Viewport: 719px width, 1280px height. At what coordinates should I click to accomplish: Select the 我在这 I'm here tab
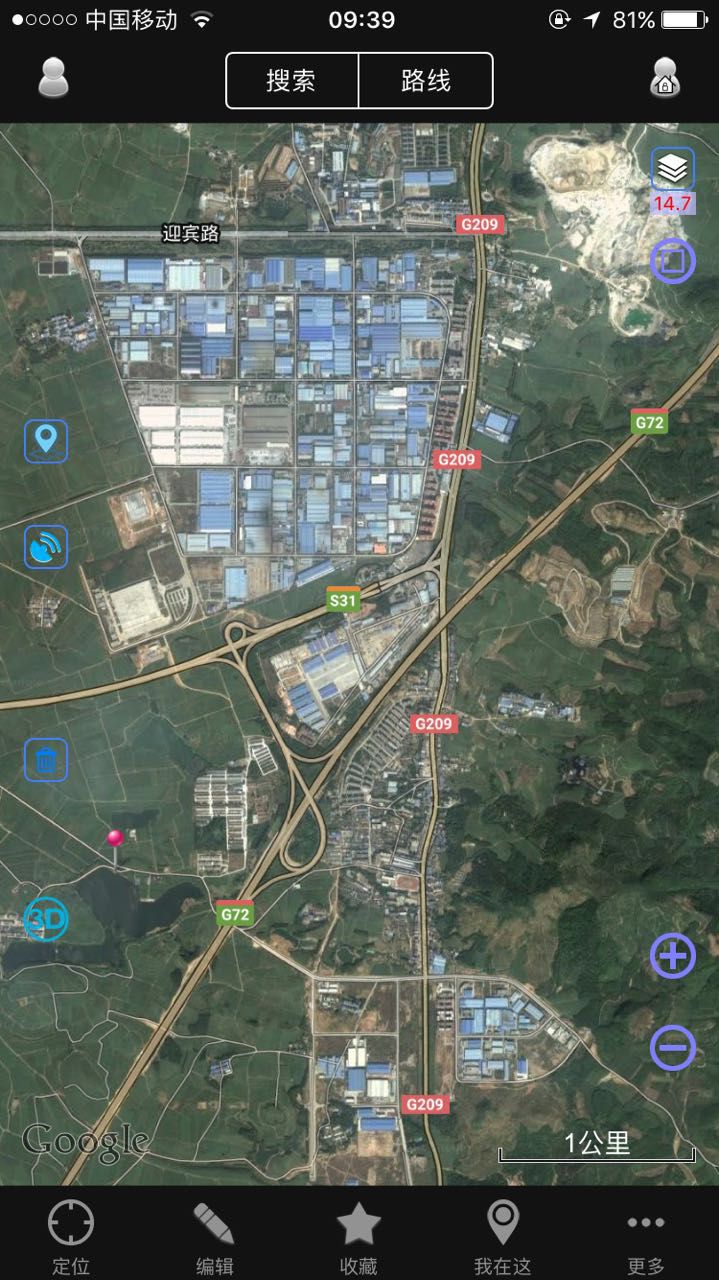[x=502, y=1237]
